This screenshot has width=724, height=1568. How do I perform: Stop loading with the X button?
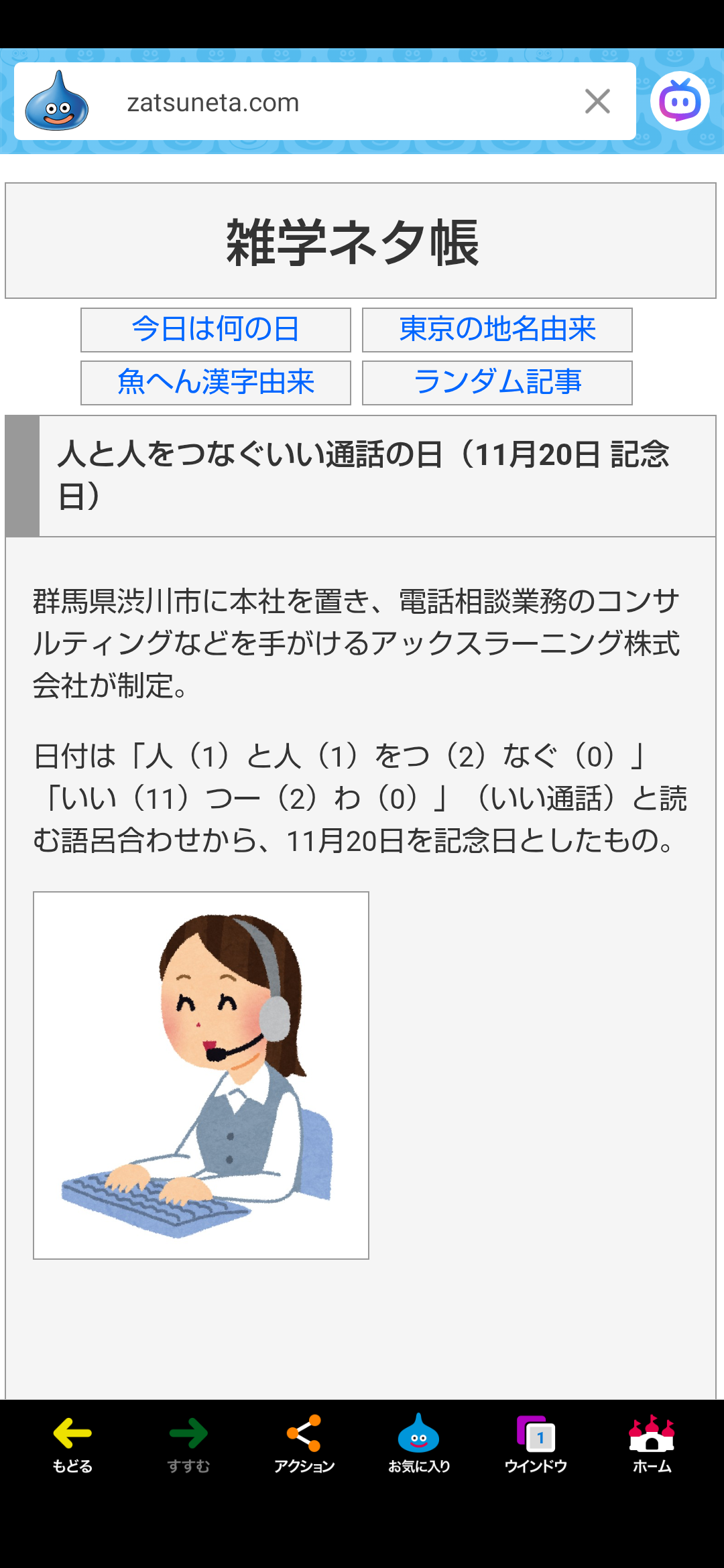(x=597, y=102)
